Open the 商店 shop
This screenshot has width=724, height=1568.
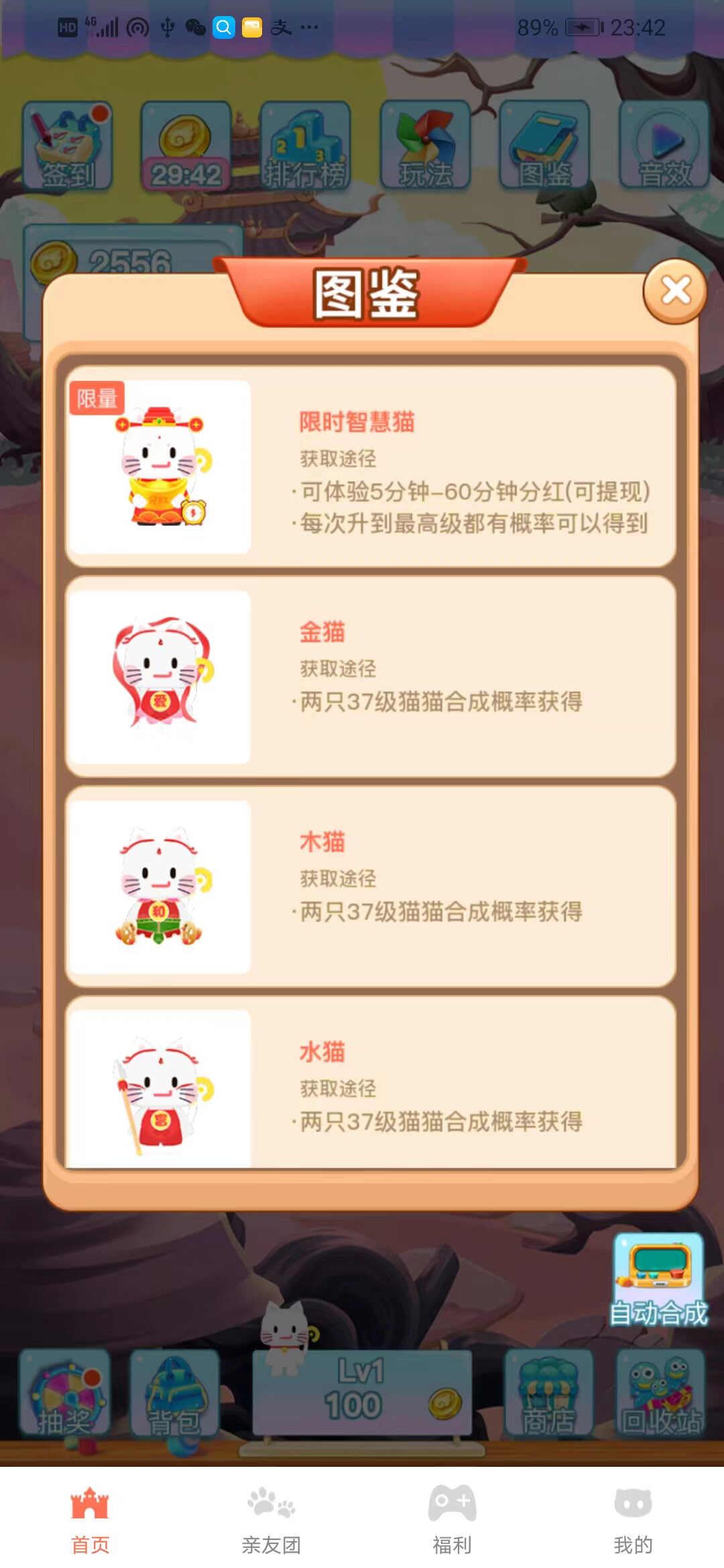click(548, 1394)
